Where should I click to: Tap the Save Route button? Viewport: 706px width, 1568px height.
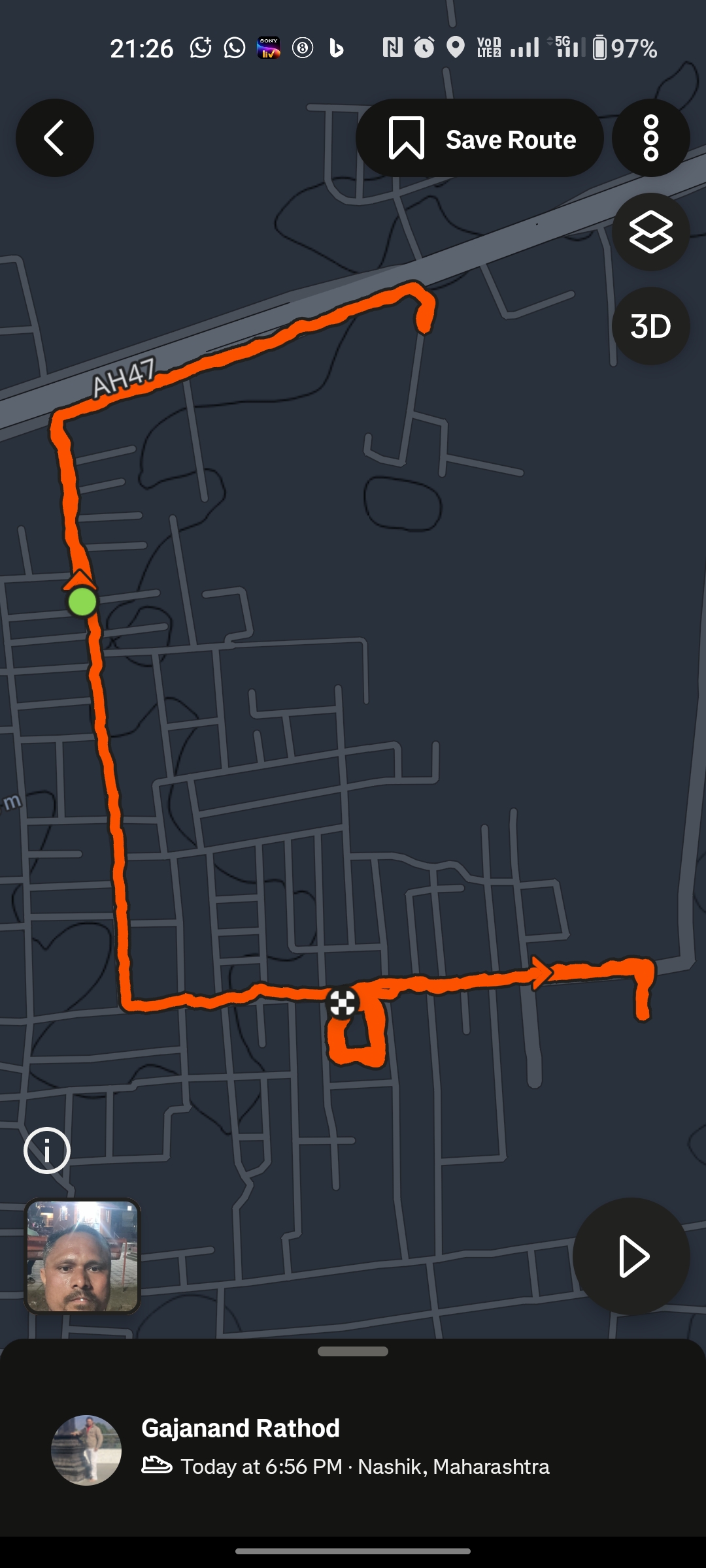pyautogui.click(x=480, y=139)
